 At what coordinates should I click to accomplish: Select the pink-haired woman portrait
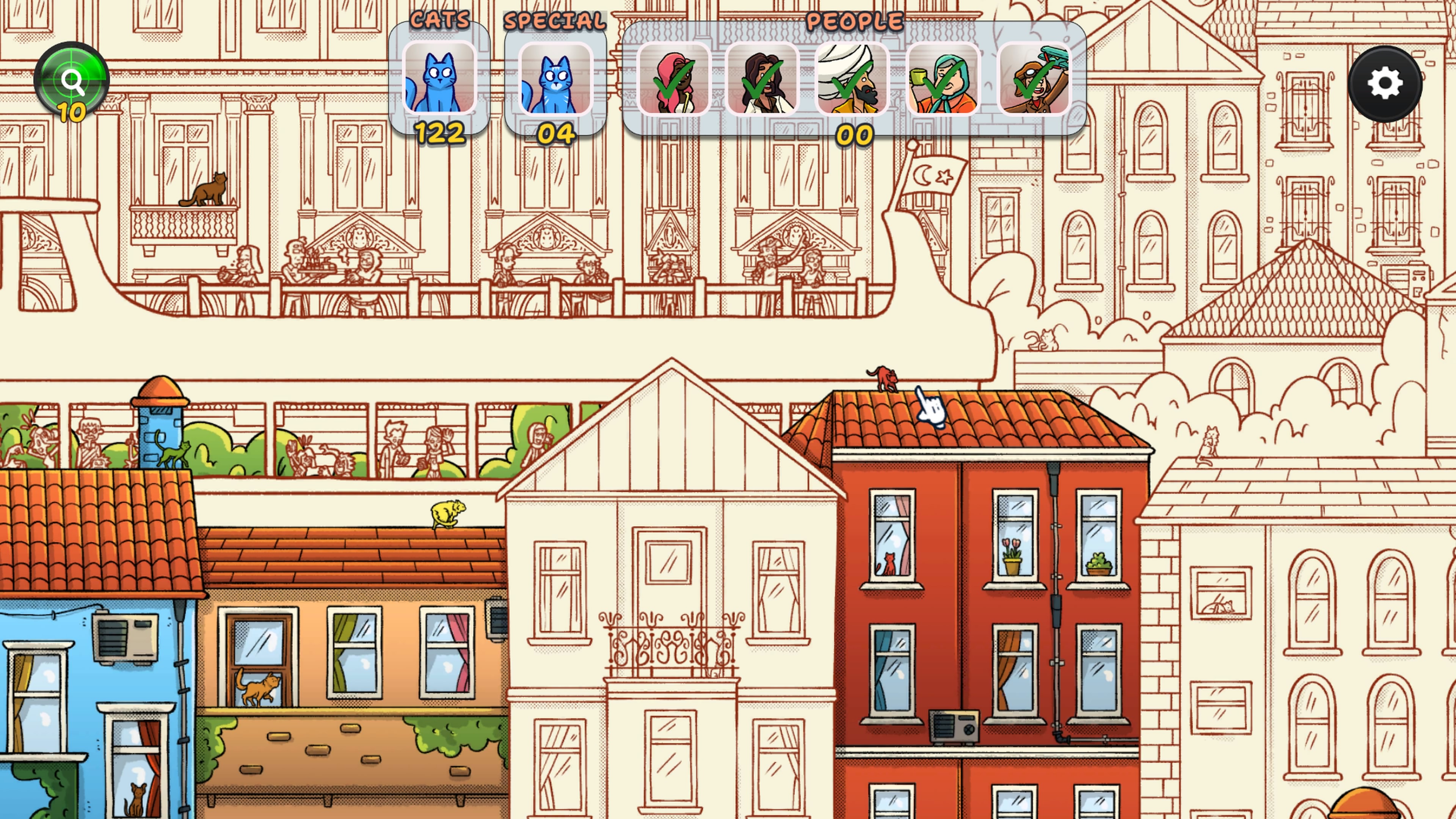673,79
